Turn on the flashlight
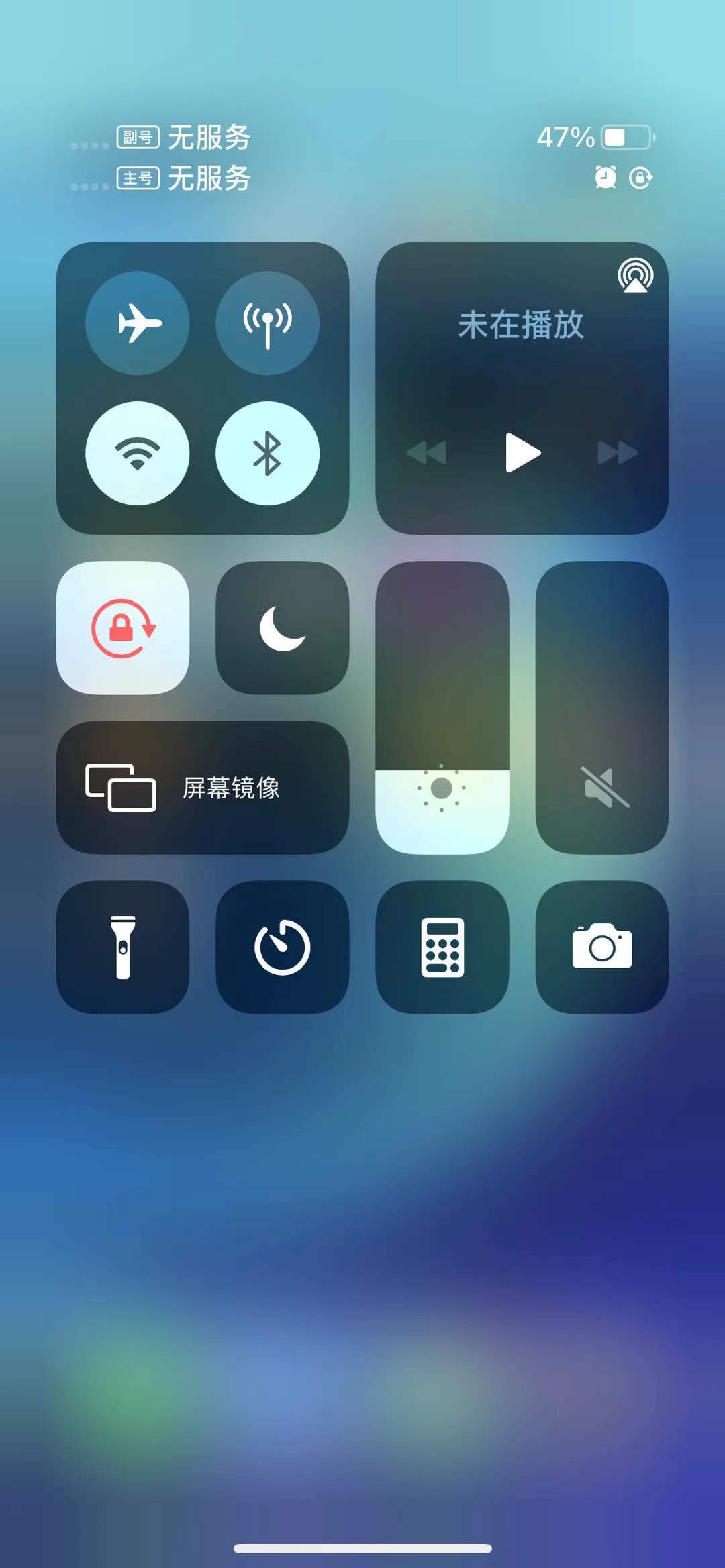Viewport: 725px width, 1568px height. point(123,947)
